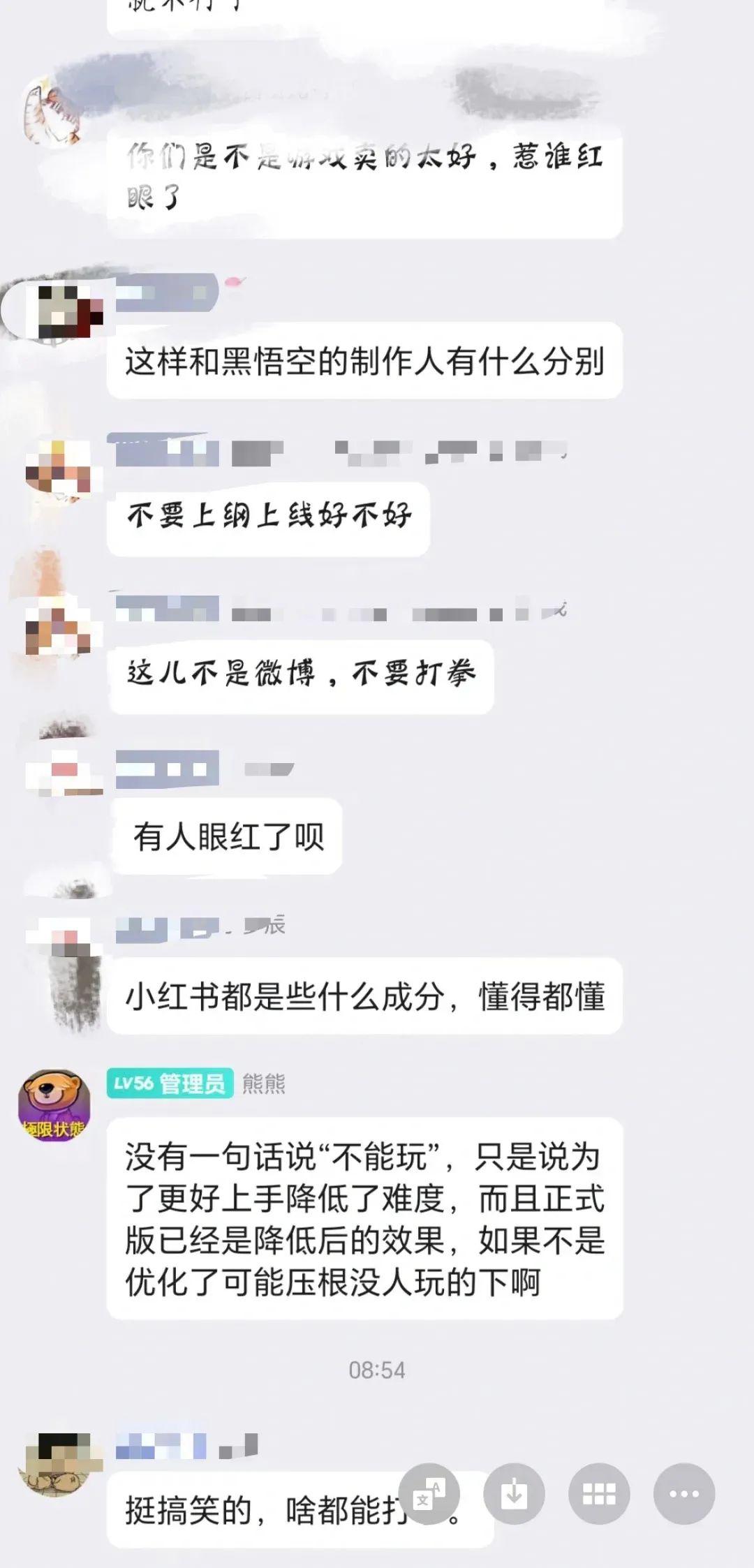The height and width of the screenshot is (1568, 754).
Task: Download the image to the device
Action: pos(514,1494)
